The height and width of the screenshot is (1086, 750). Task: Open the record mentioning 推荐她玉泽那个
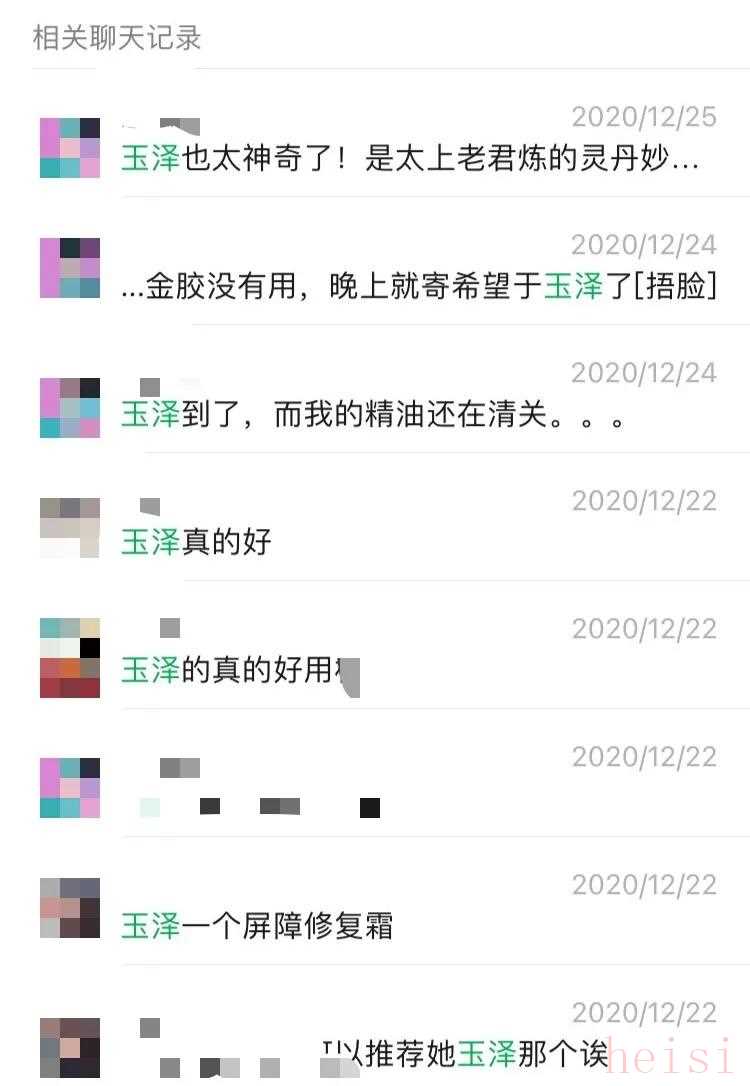[464, 1053]
